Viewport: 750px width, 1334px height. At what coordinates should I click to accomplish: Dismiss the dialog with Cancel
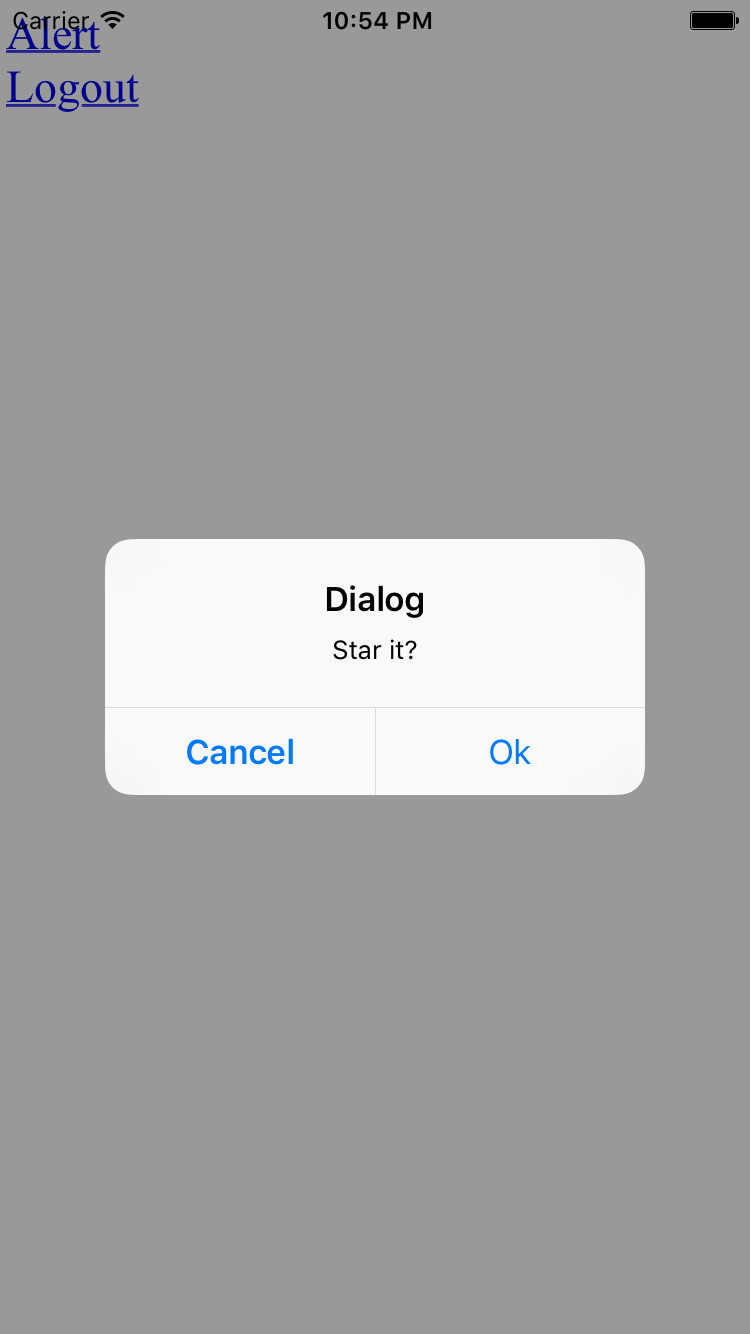coord(240,752)
